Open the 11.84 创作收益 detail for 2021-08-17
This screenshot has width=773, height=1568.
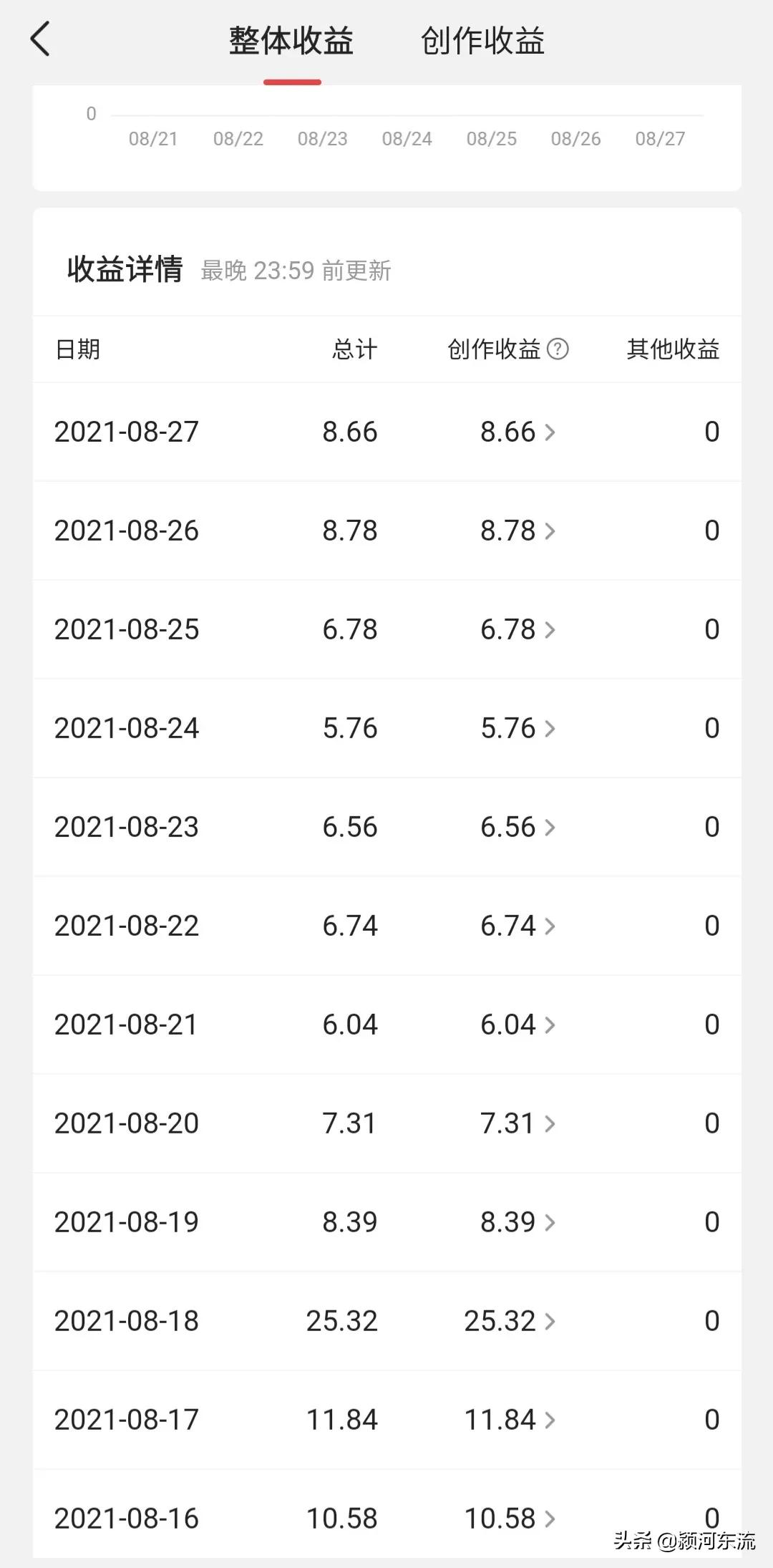[x=510, y=1420]
